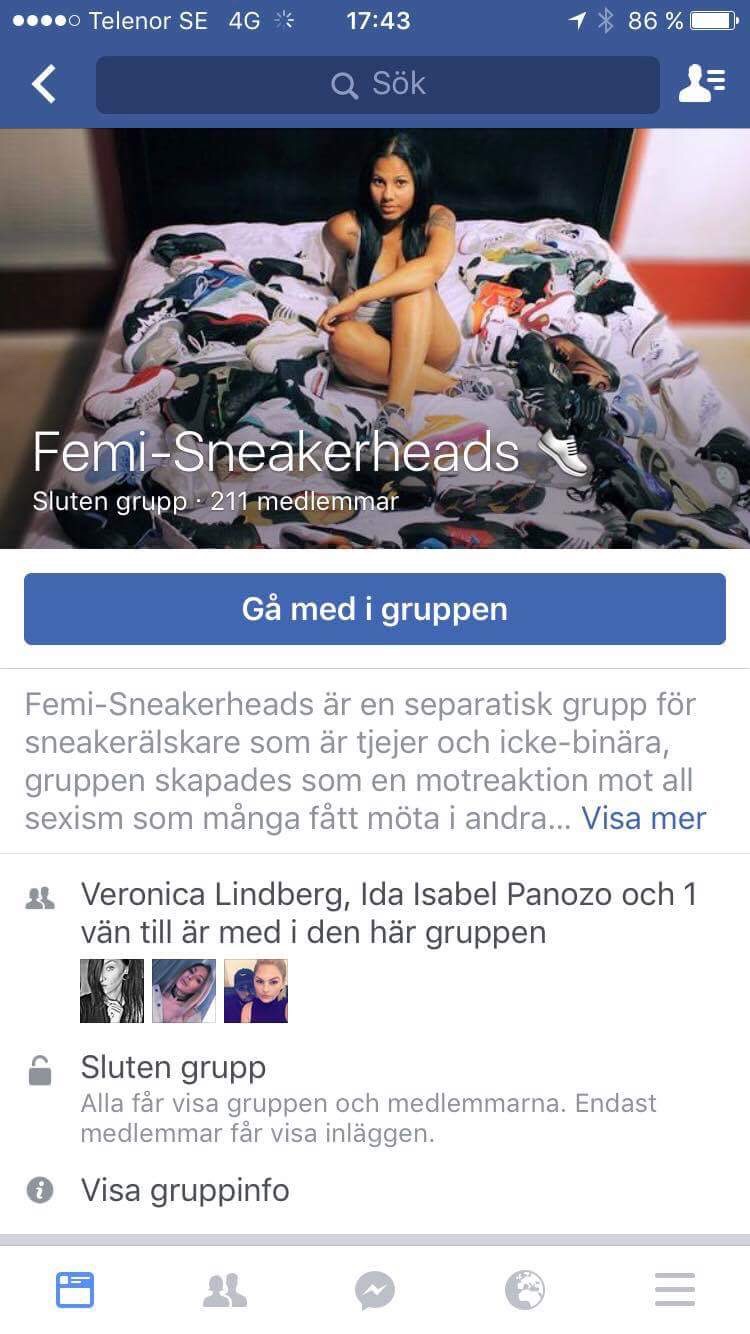Image resolution: width=750 pixels, height=1334 pixels.
Task: Join group with Gå med i gruppen
Action: pos(375,609)
